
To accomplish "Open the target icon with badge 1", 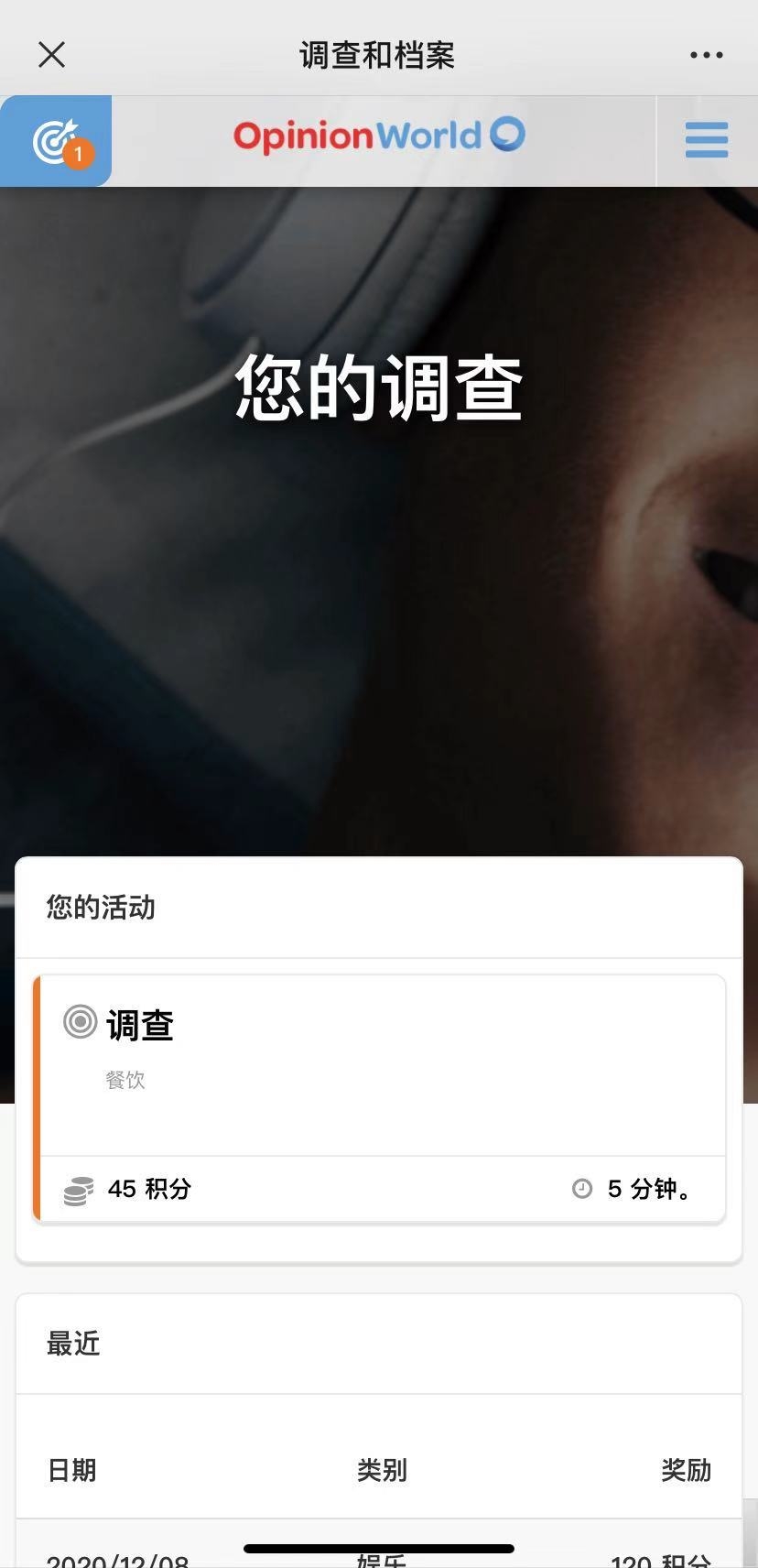I will 56,141.
